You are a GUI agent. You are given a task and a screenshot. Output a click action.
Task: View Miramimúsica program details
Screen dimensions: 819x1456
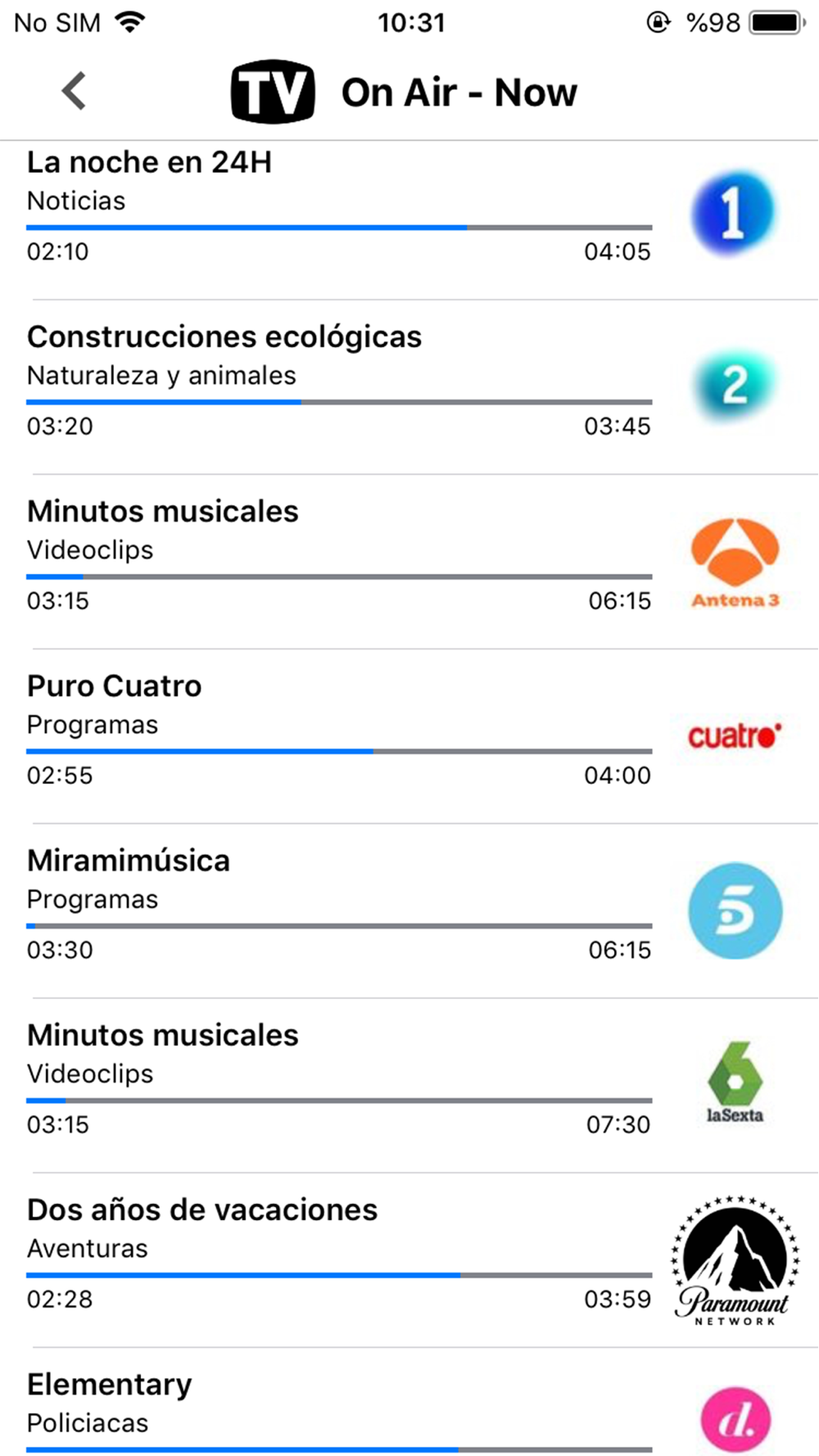pos(409,910)
